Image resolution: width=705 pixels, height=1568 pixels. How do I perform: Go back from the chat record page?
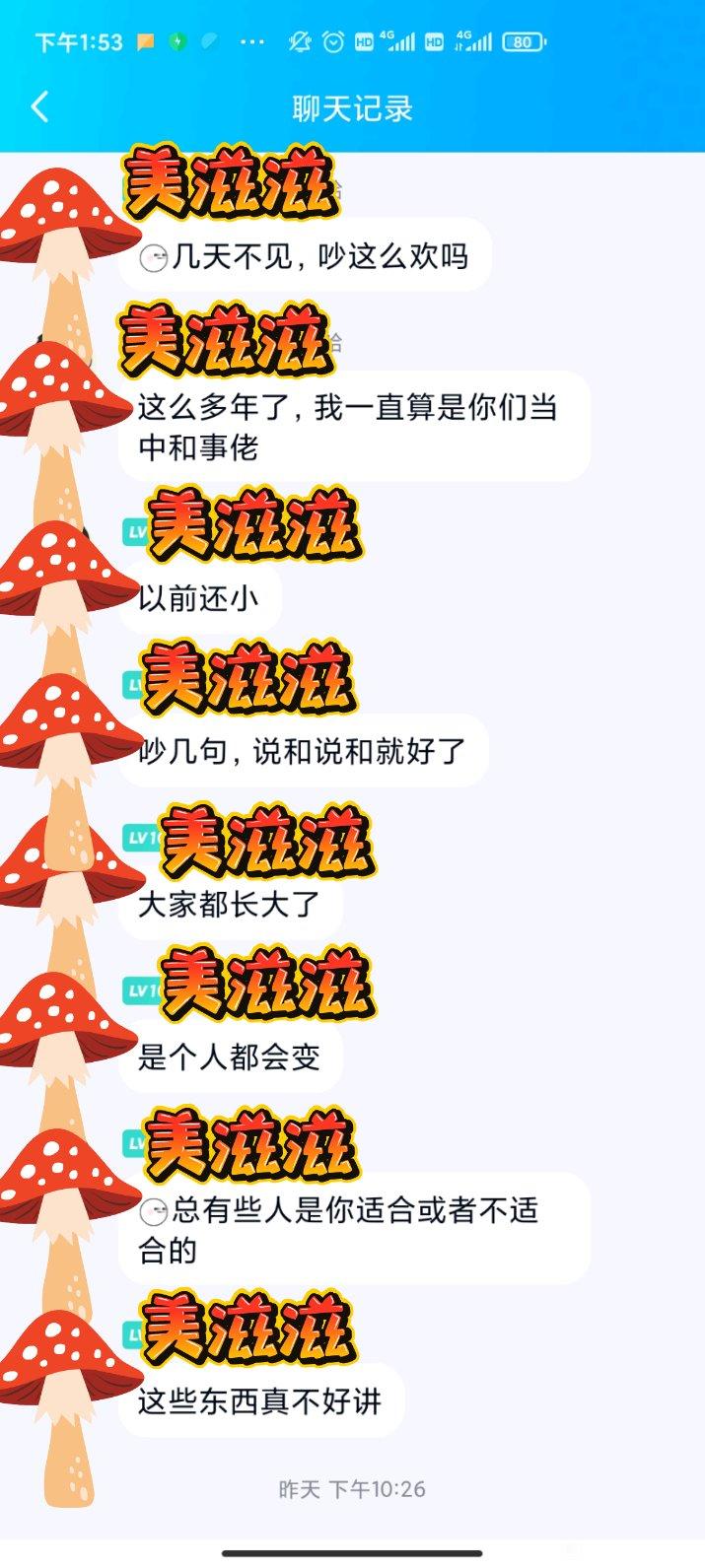(x=40, y=107)
